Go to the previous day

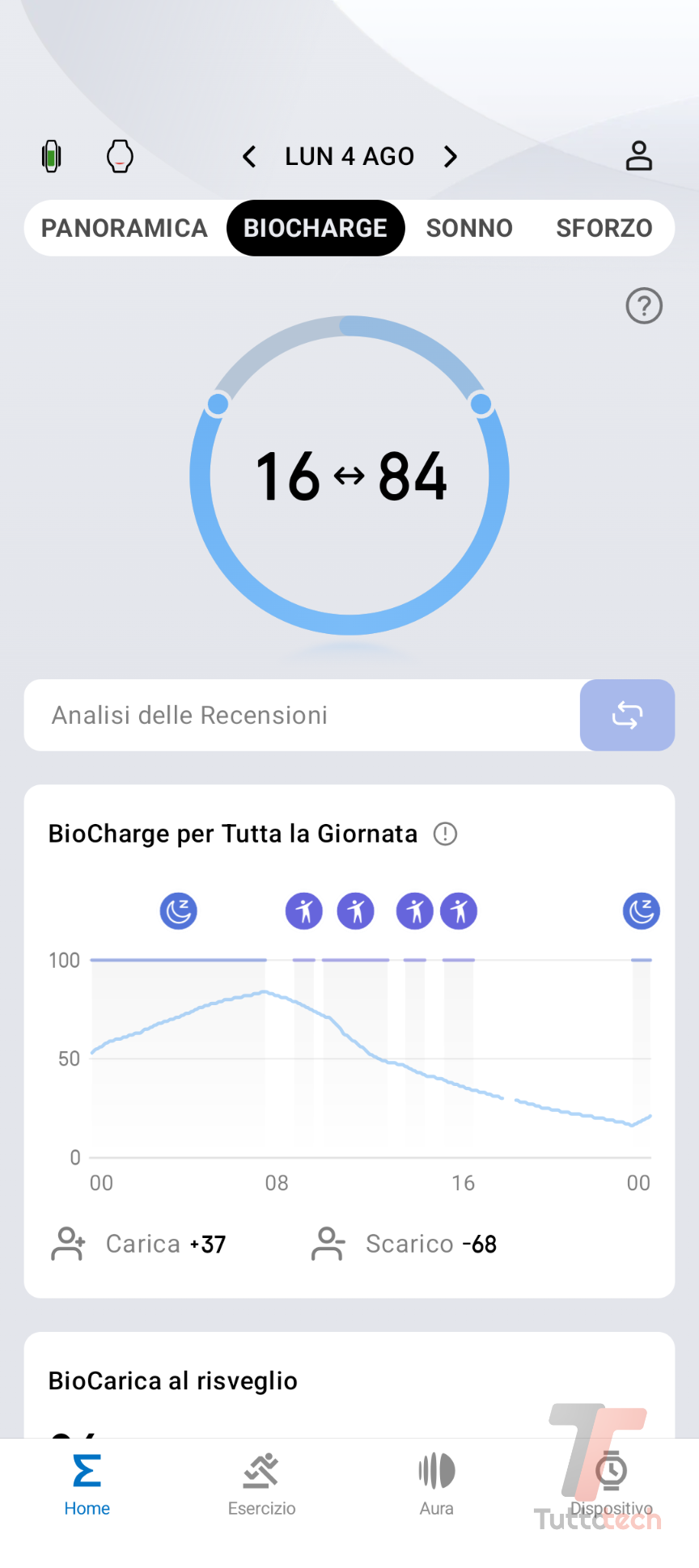click(x=249, y=156)
